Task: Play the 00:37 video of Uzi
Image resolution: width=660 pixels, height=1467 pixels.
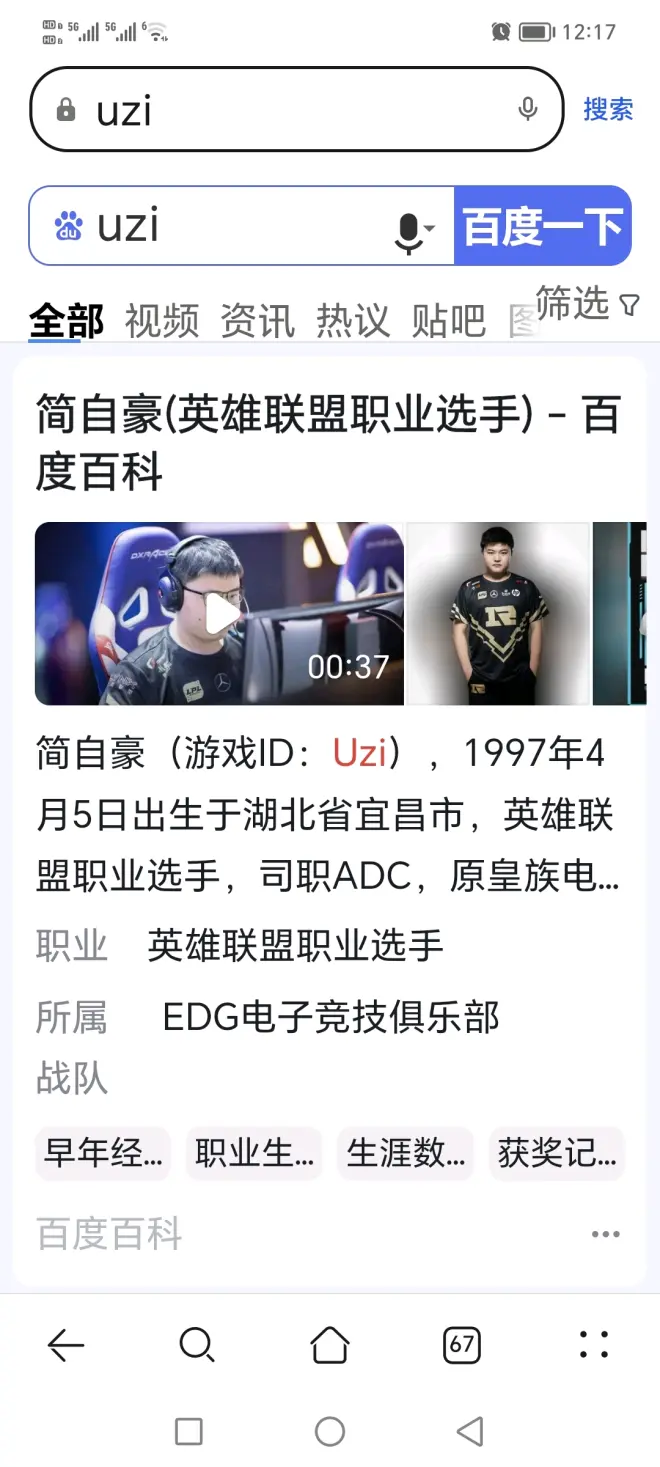Action: tap(220, 613)
